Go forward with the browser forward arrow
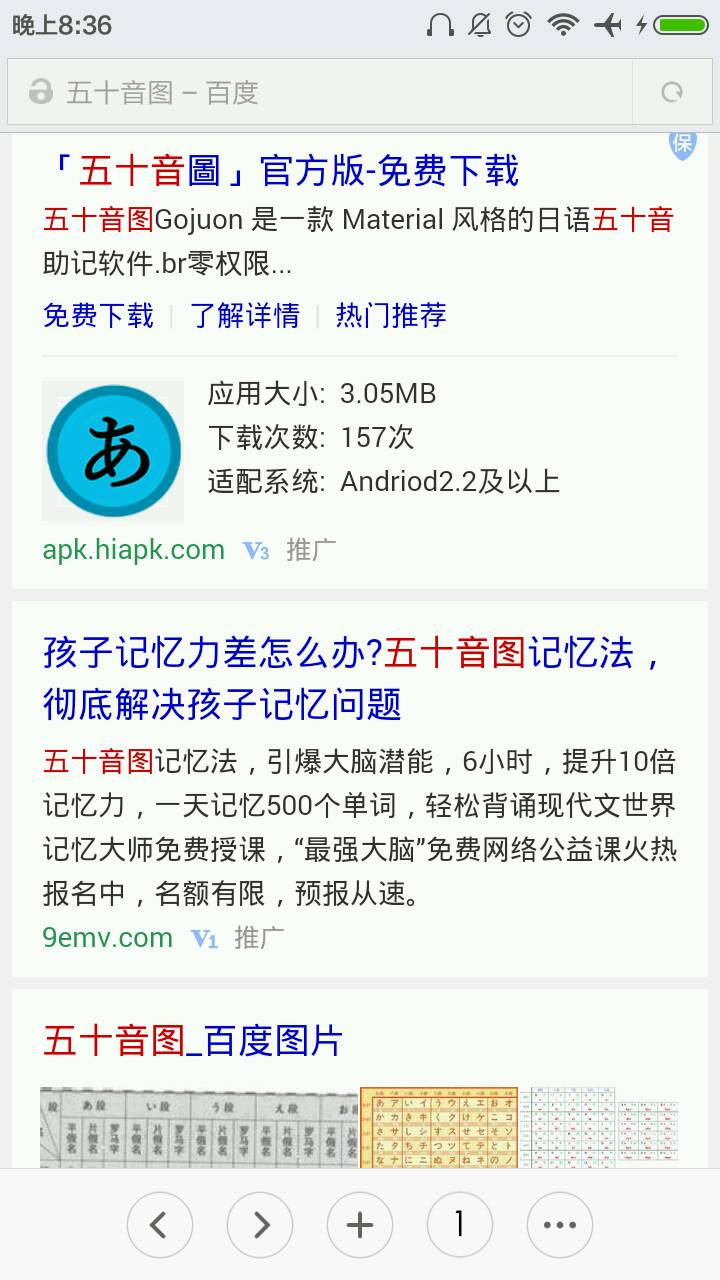Image resolution: width=720 pixels, height=1280 pixels. click(x=260, y=1224)
